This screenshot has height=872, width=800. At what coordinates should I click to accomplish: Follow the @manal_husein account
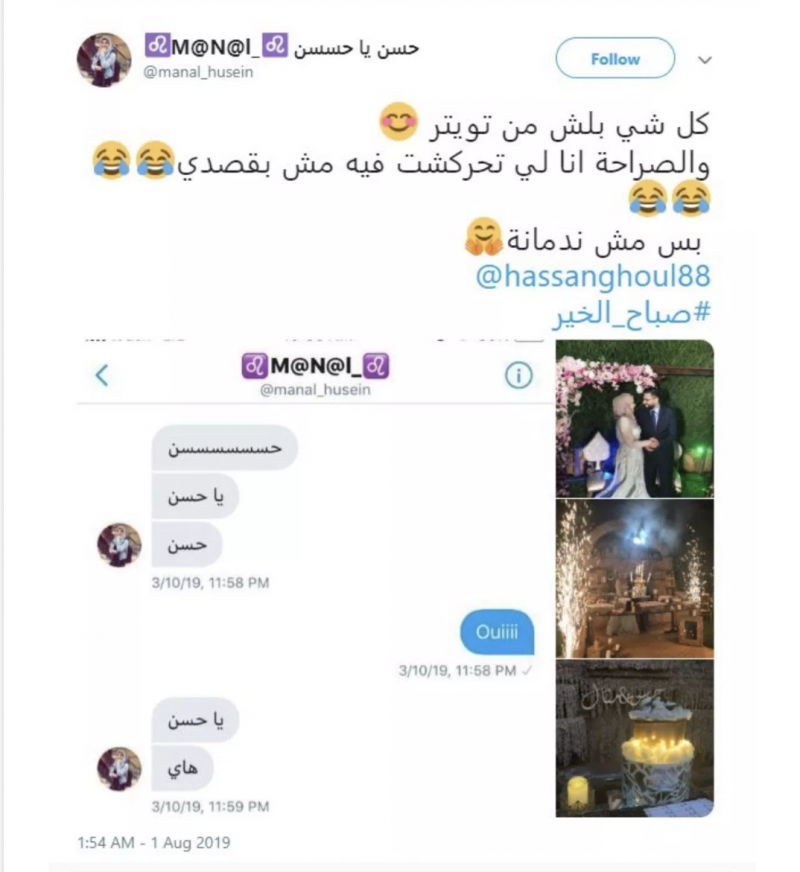pyautogui.click(x=615, y=59)
